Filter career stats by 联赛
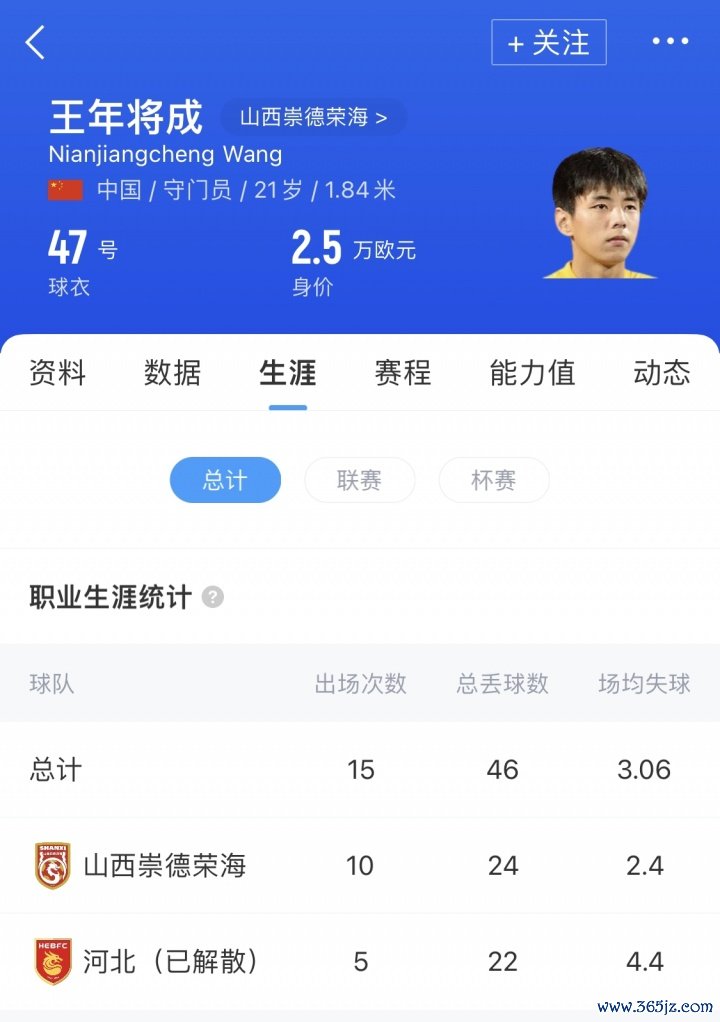The height and width of the screenshot is (1022, 720). [359, 480]
